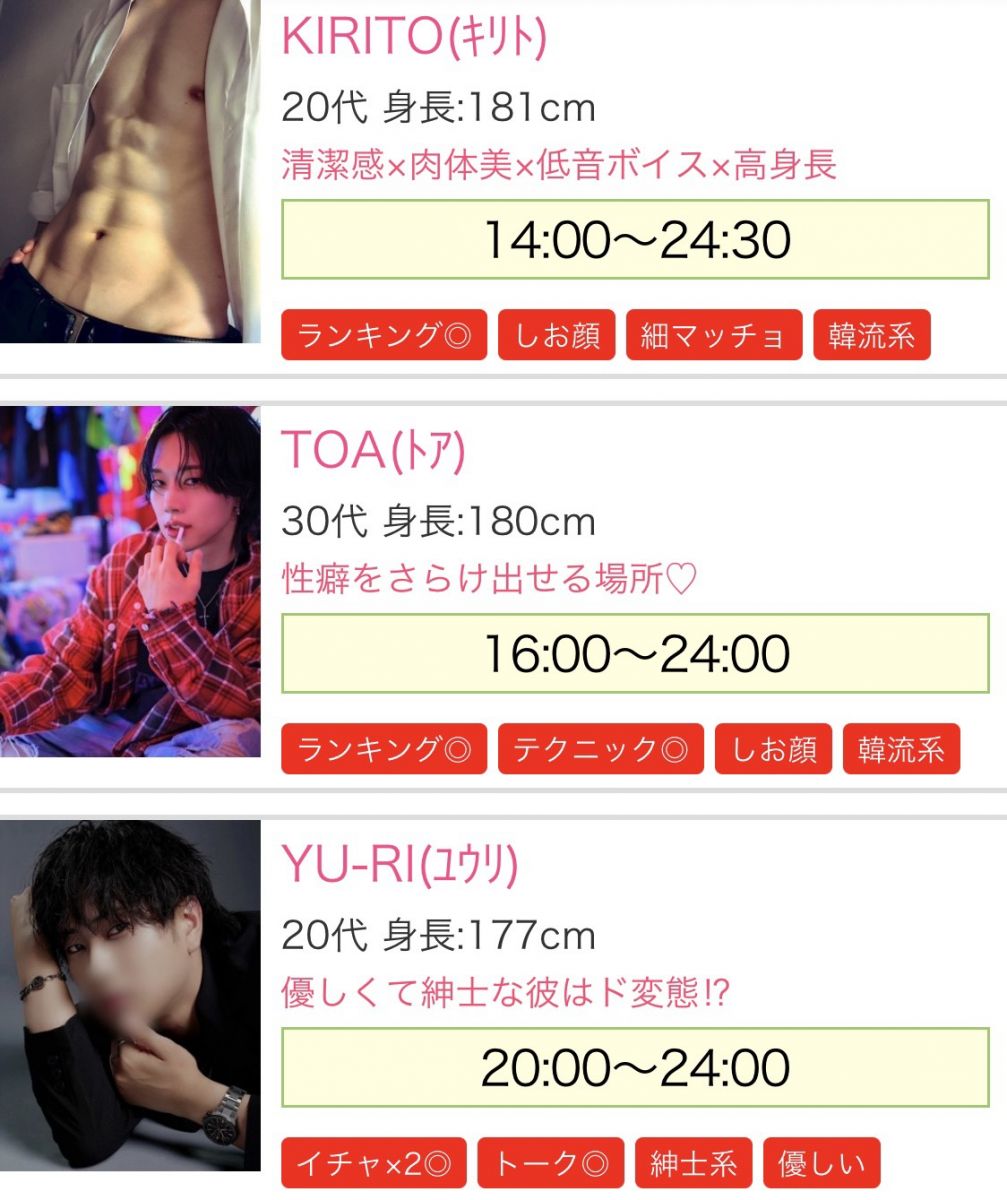Open KIRITO's profile photo
Image resolution: width=1007 pixels, height=1200 pixels.
click(130, 170)
